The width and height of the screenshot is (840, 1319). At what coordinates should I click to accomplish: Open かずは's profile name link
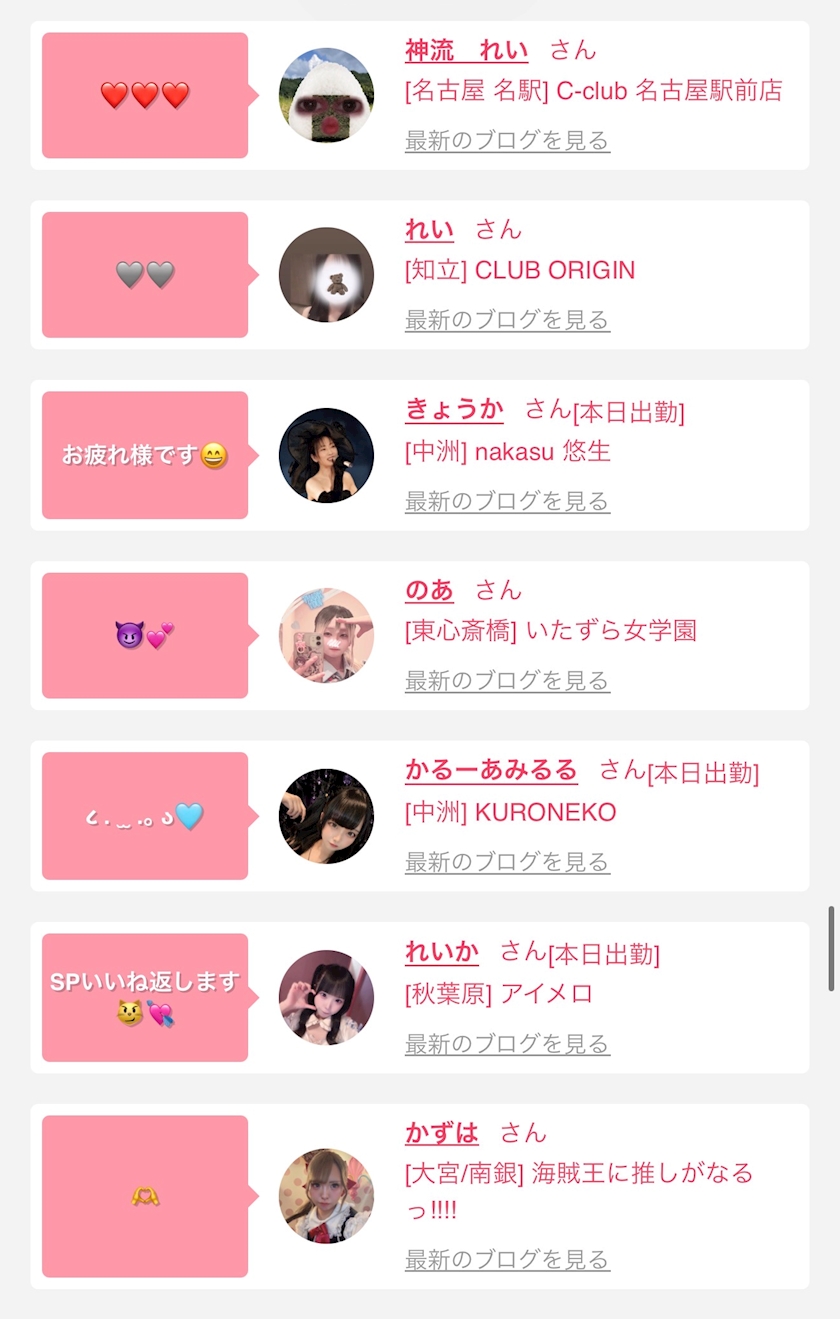[x=442, y=1134]
